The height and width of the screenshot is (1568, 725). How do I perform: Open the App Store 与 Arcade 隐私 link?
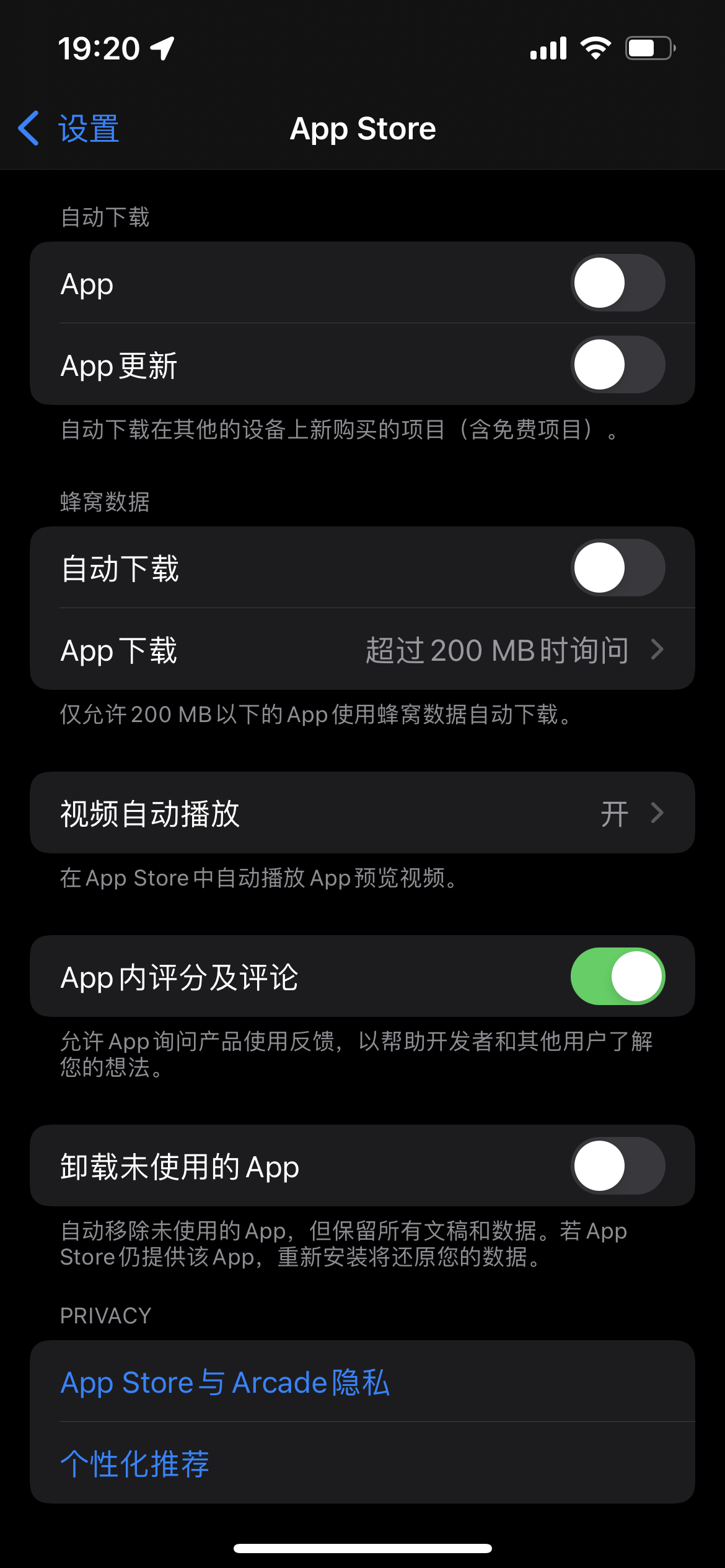[x=225, y=1382]
